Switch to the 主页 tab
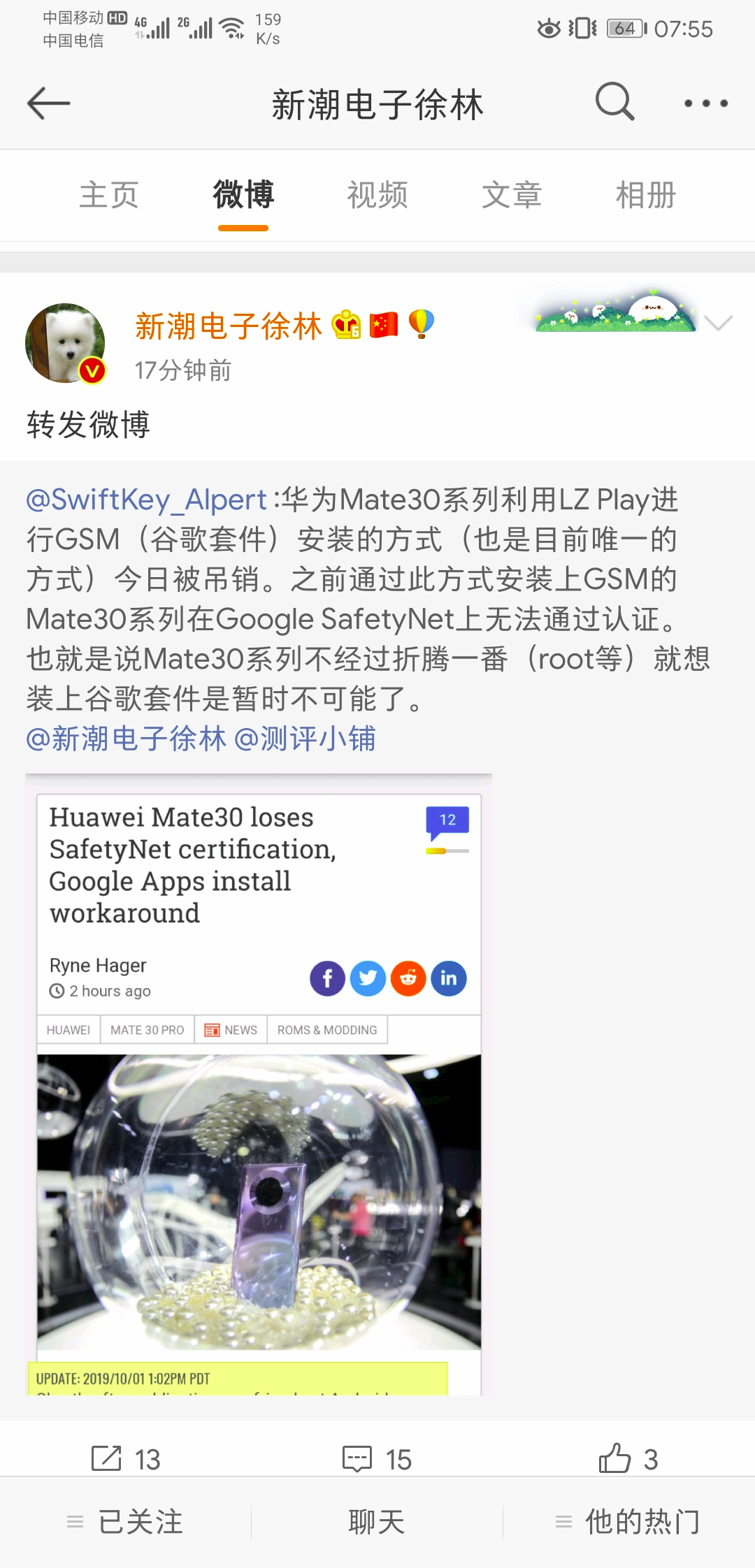The width and height of the screenshot is (755, 1568). 109,195
